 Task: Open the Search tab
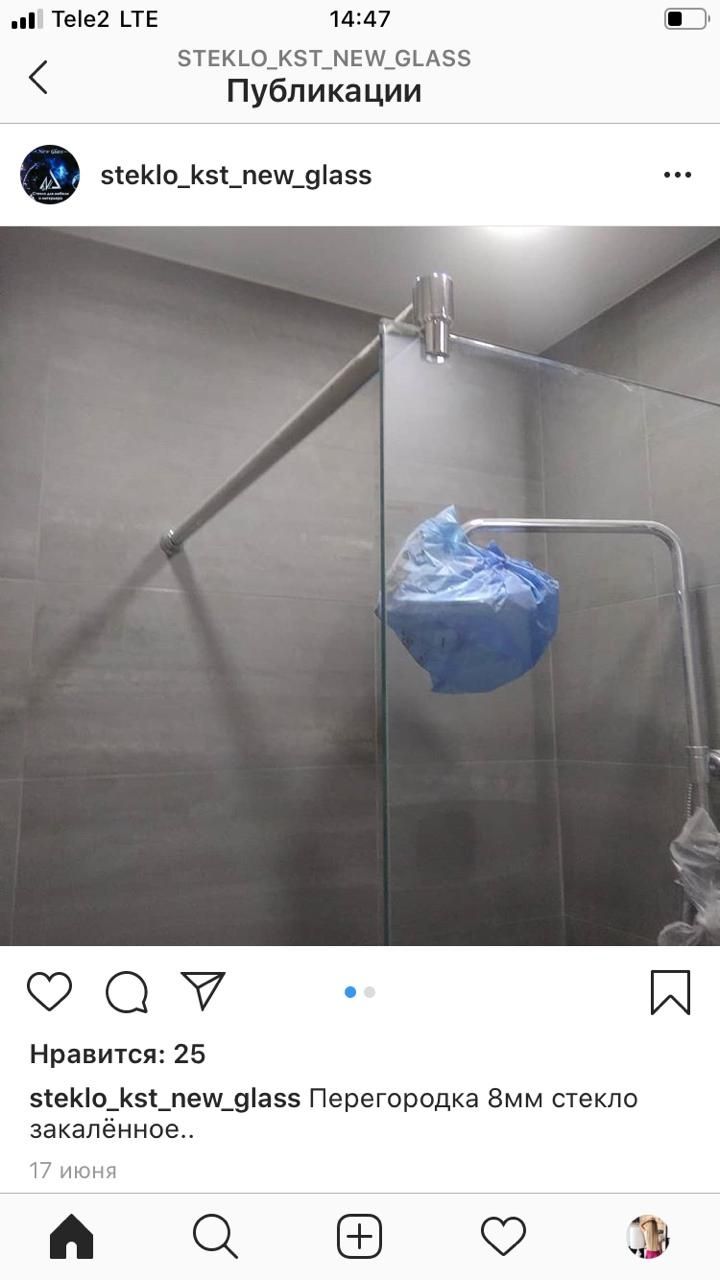click(x=215, y=1237)
